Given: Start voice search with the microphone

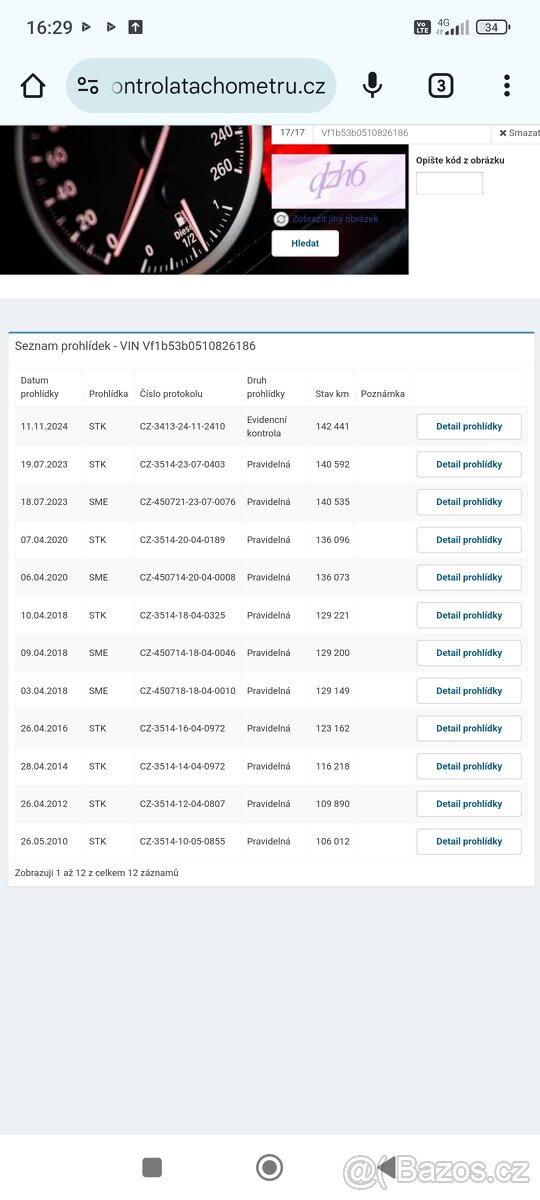Looking at the screenshot, I should pyautogui.click(x=372, y=86).
